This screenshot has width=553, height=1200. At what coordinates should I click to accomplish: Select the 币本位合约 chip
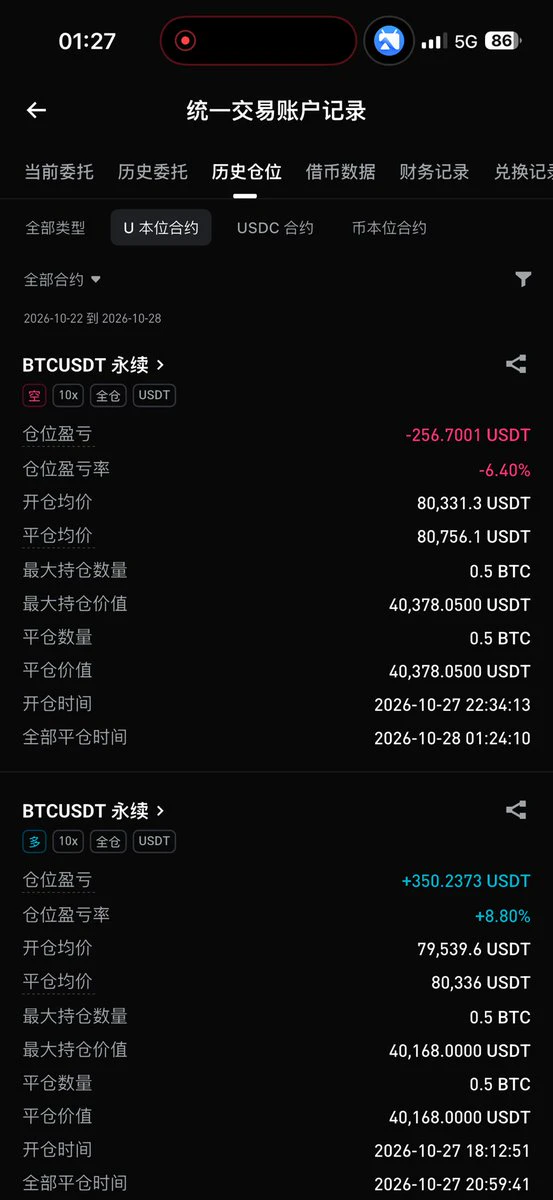[389, 228]
